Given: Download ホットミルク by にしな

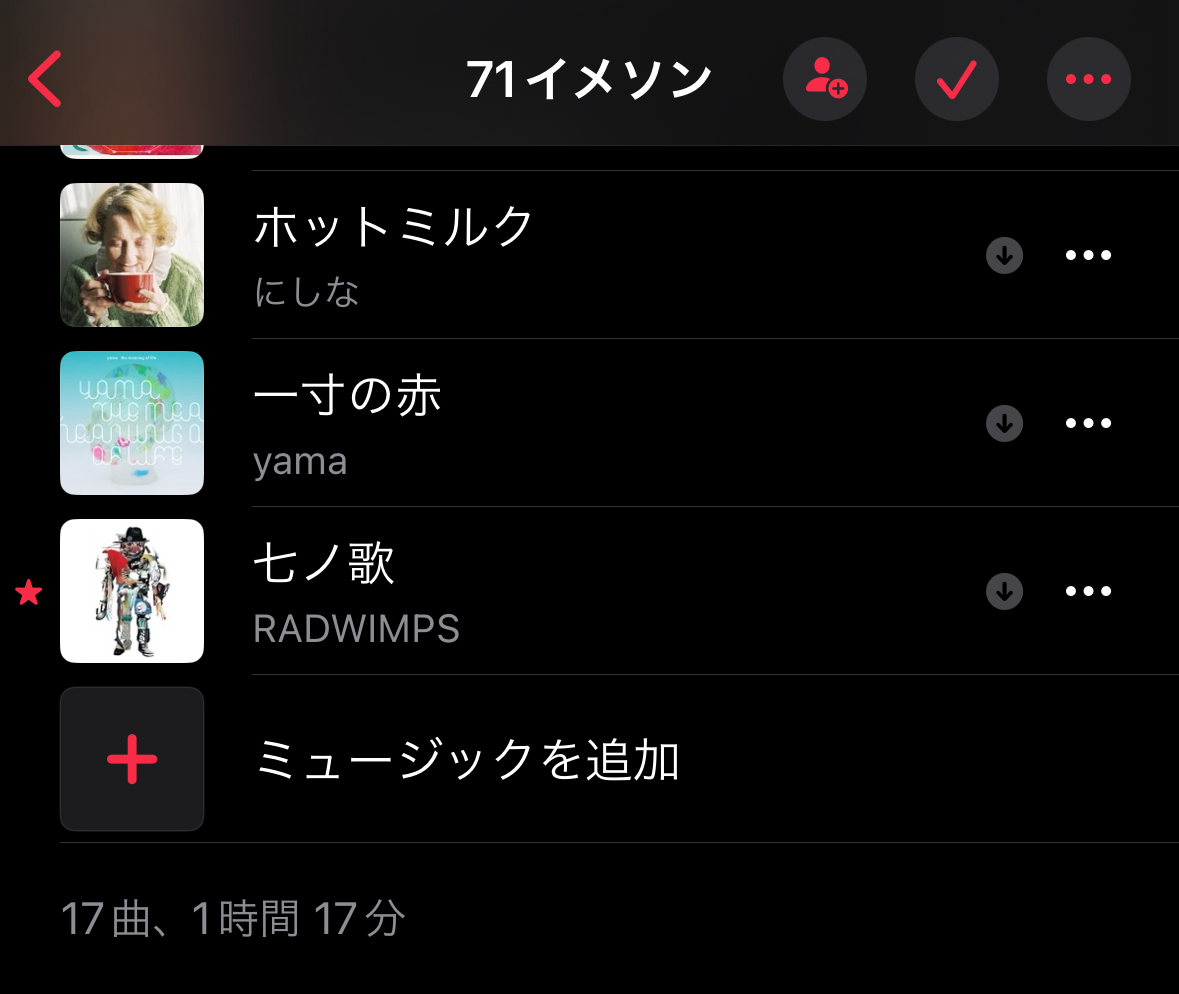Looking at the screenshot, I should [x=1004, y=256].
